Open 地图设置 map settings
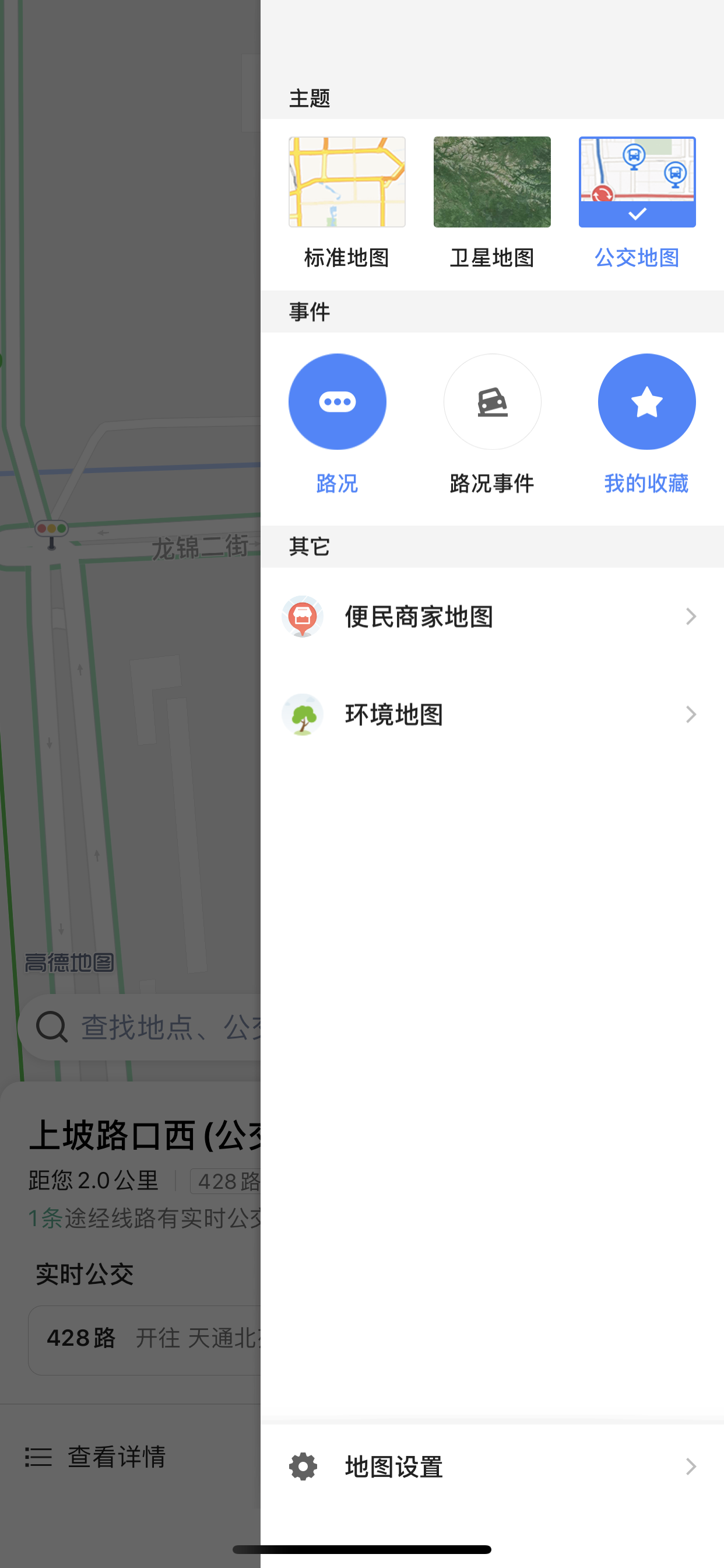Viewport: 724px width, 1568px height. (492, 1467)
